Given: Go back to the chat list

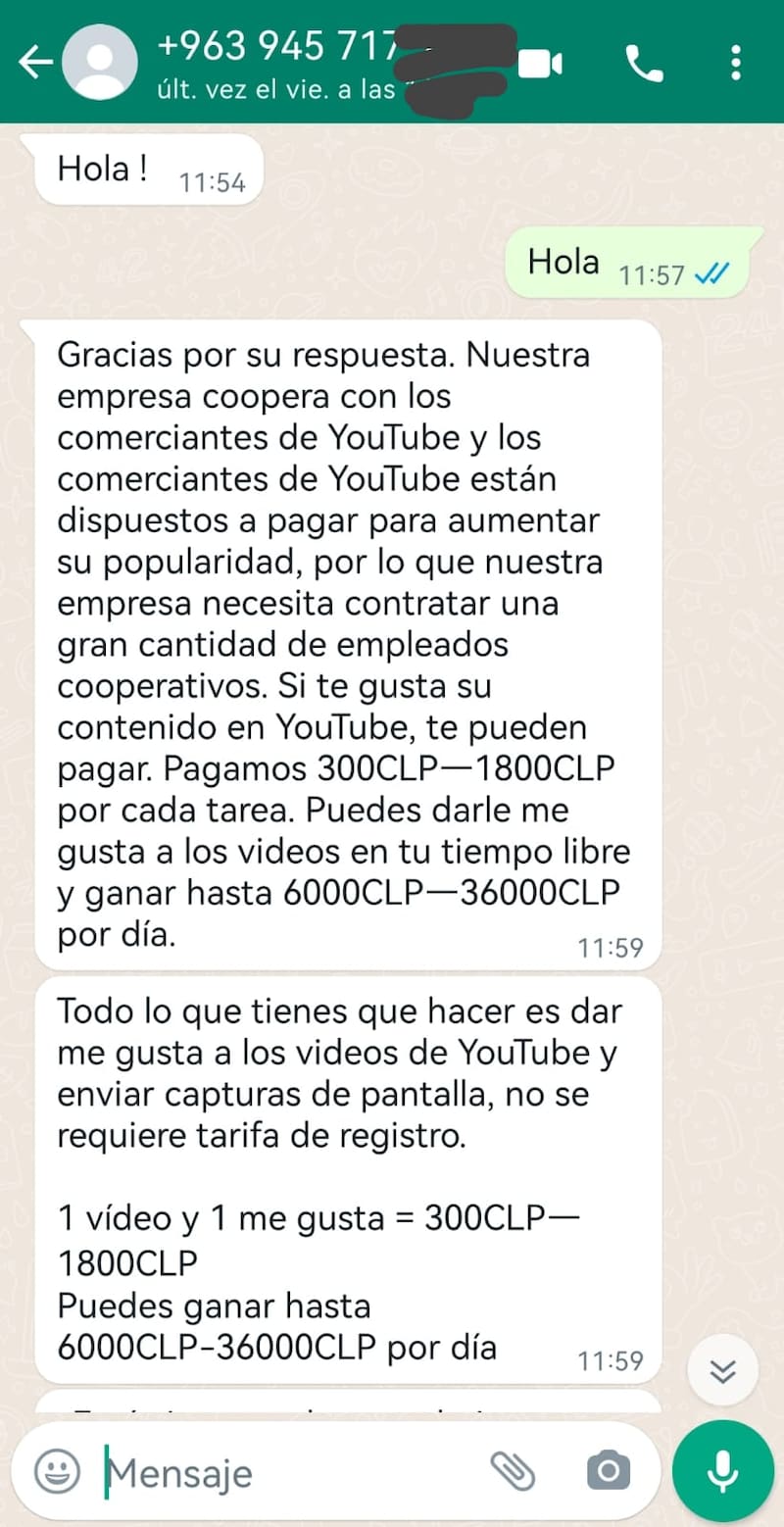Looking at the screenshot, I should 35,63.
